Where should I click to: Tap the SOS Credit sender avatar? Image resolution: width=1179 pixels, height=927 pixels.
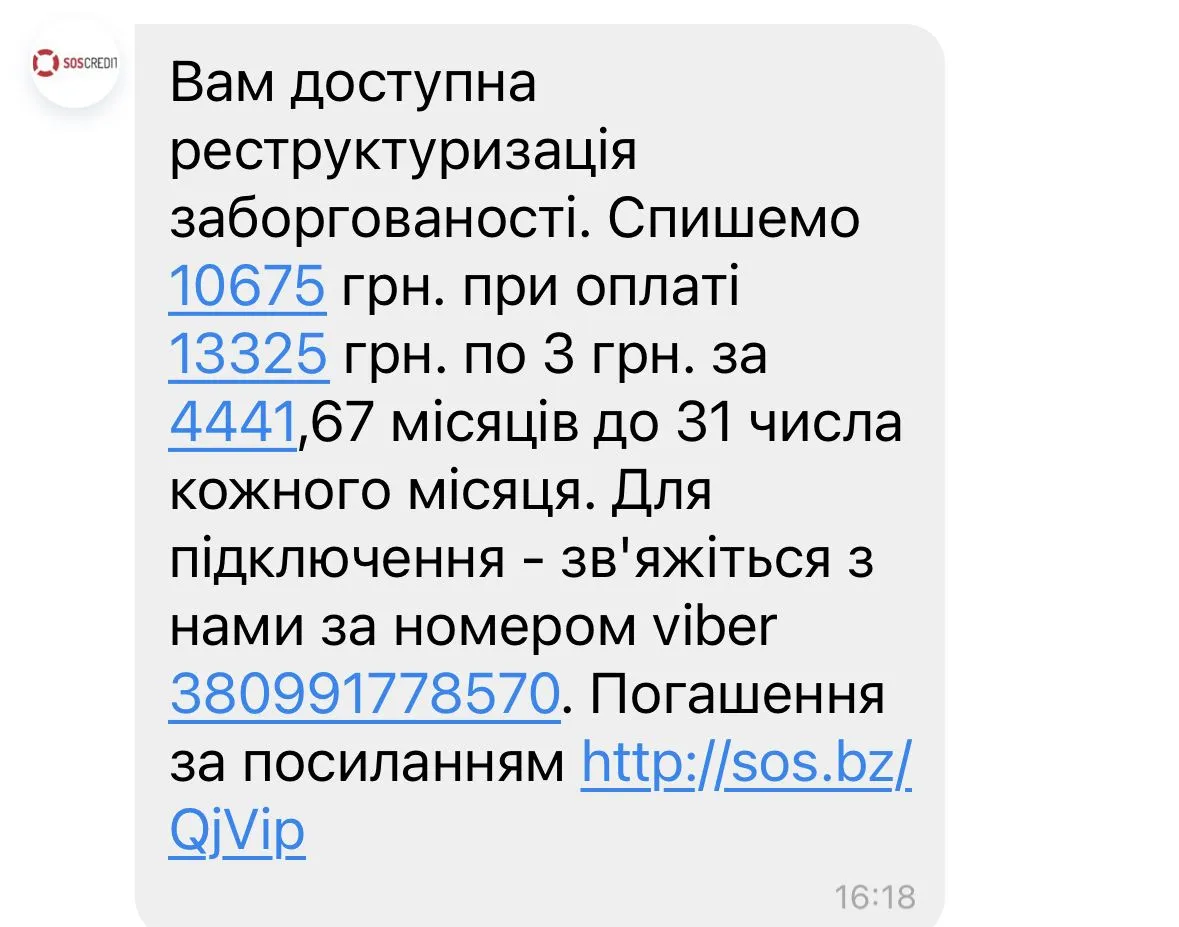coord(75,63)
